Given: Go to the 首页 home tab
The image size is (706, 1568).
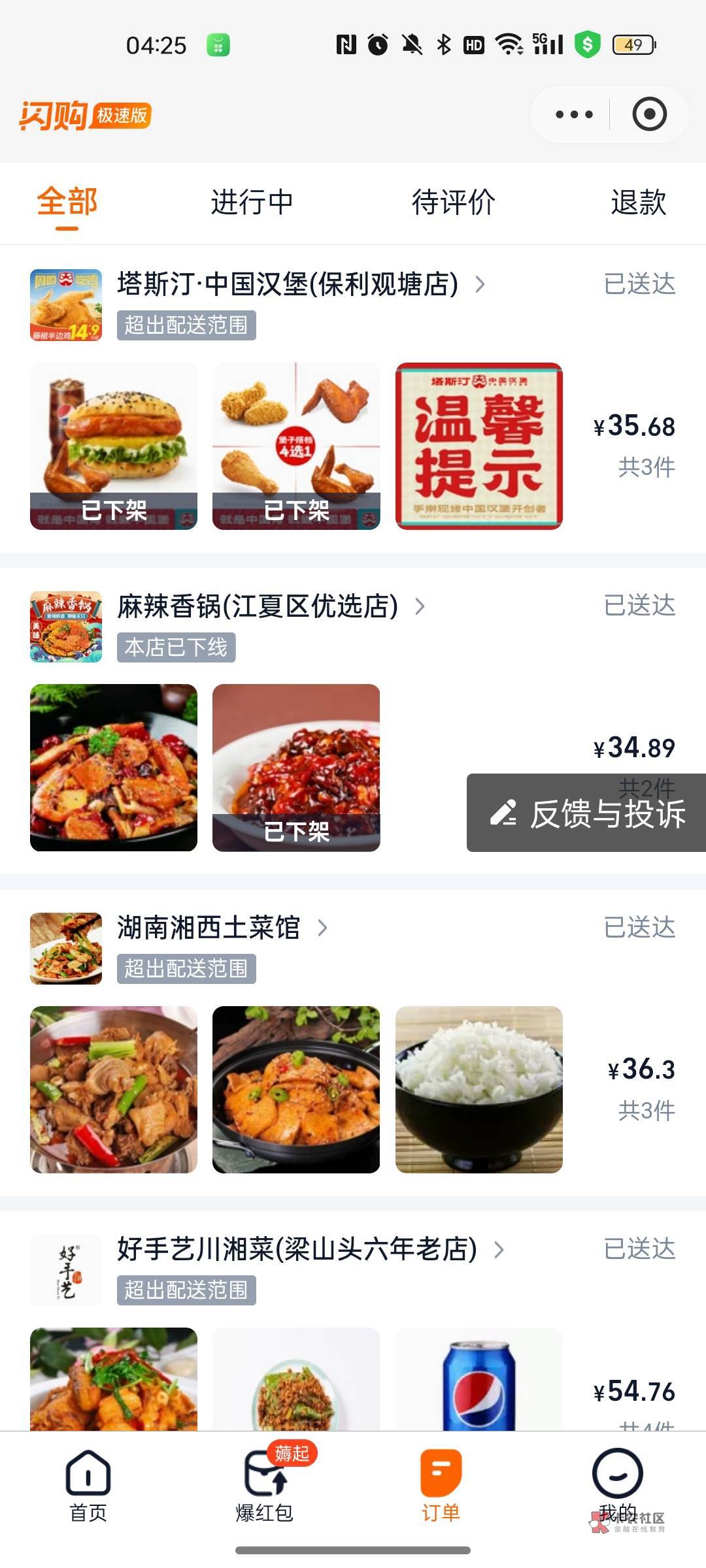Looking at the screenshot, I should click(x=88, y=1484).
